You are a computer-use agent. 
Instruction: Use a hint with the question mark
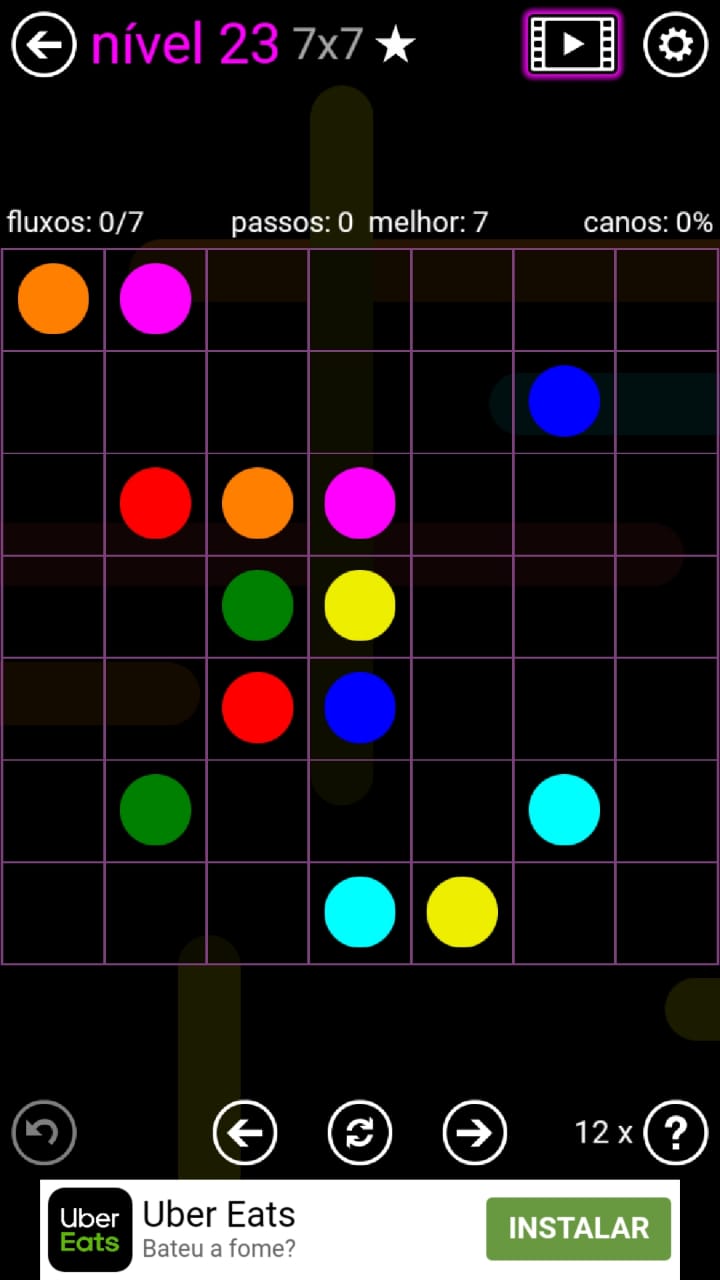pyautogui.click(x=676, y=1132)
